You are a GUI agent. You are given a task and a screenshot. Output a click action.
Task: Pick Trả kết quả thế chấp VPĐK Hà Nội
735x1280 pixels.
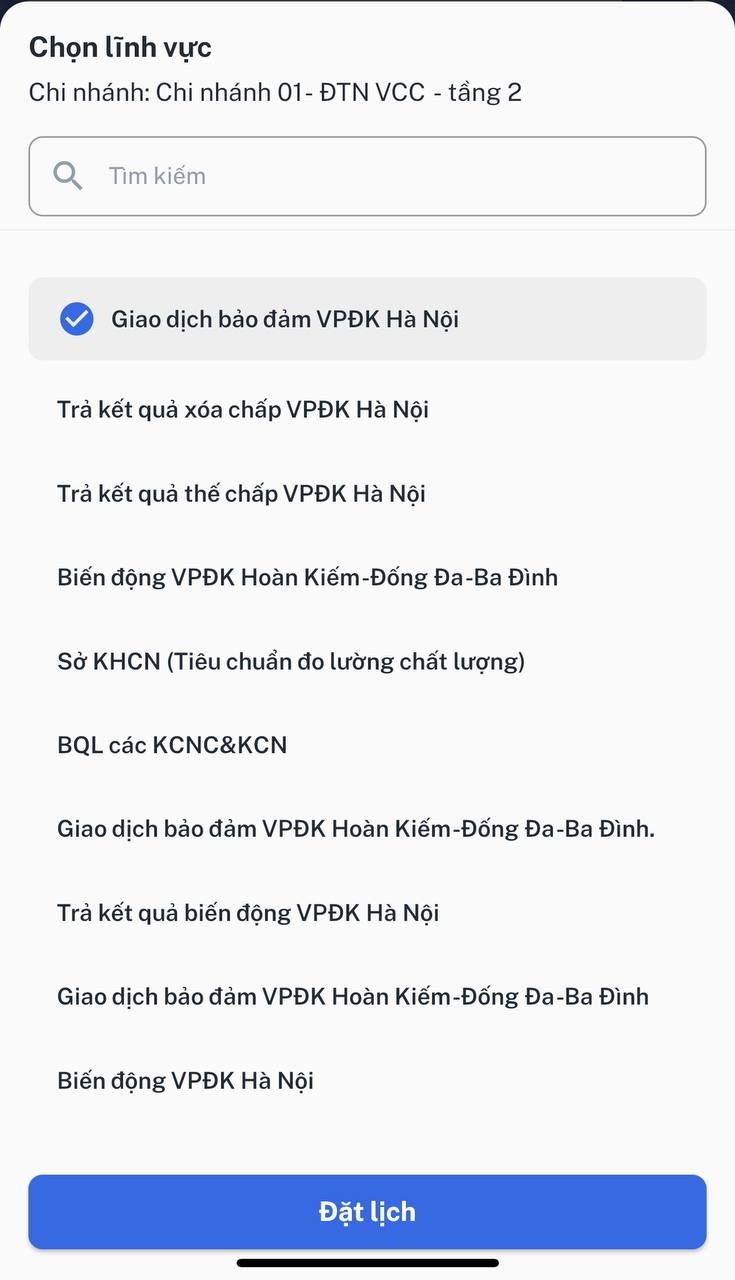[x=367, y=493]
